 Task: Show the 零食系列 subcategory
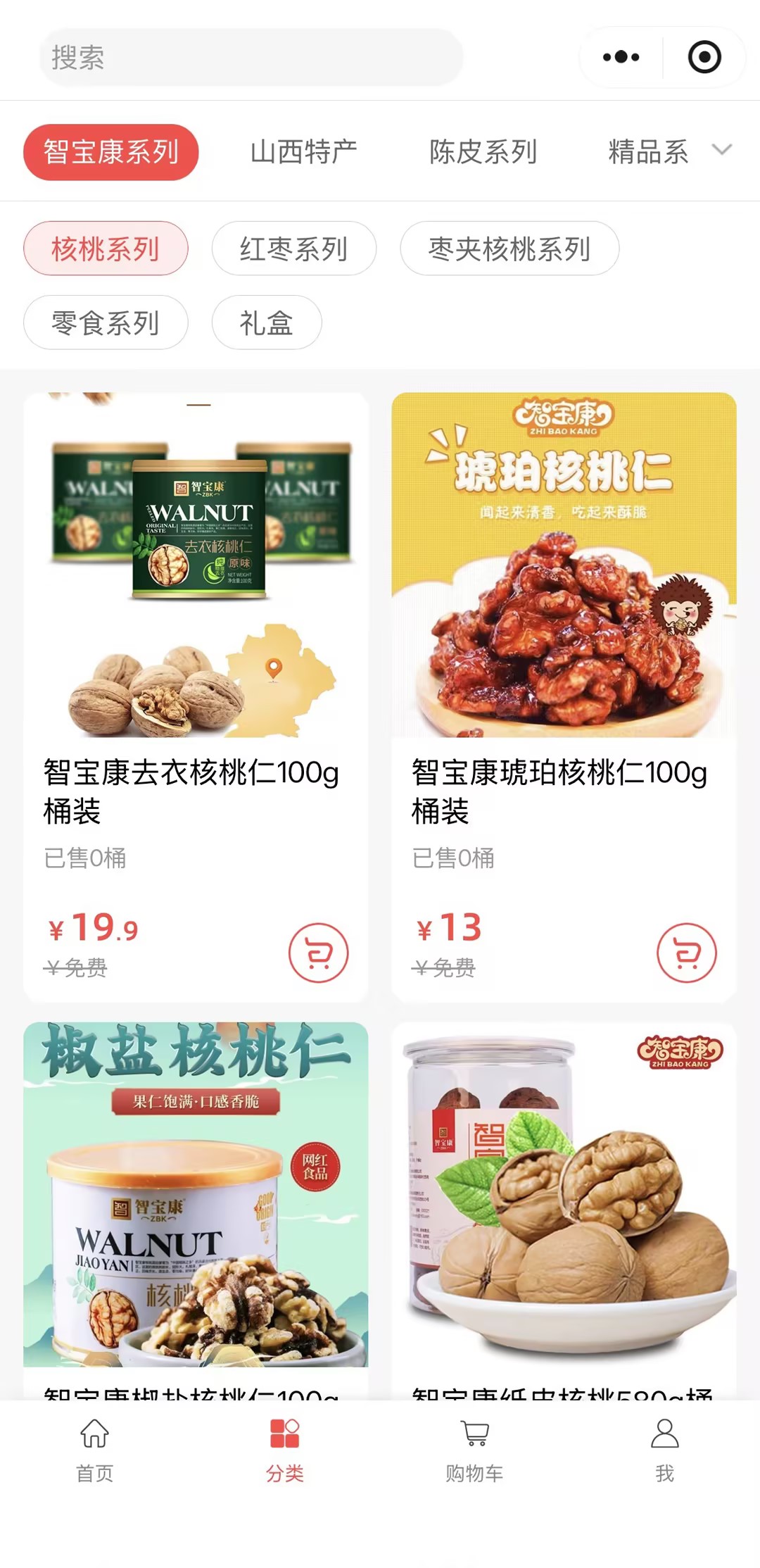[x=106, y=322]
